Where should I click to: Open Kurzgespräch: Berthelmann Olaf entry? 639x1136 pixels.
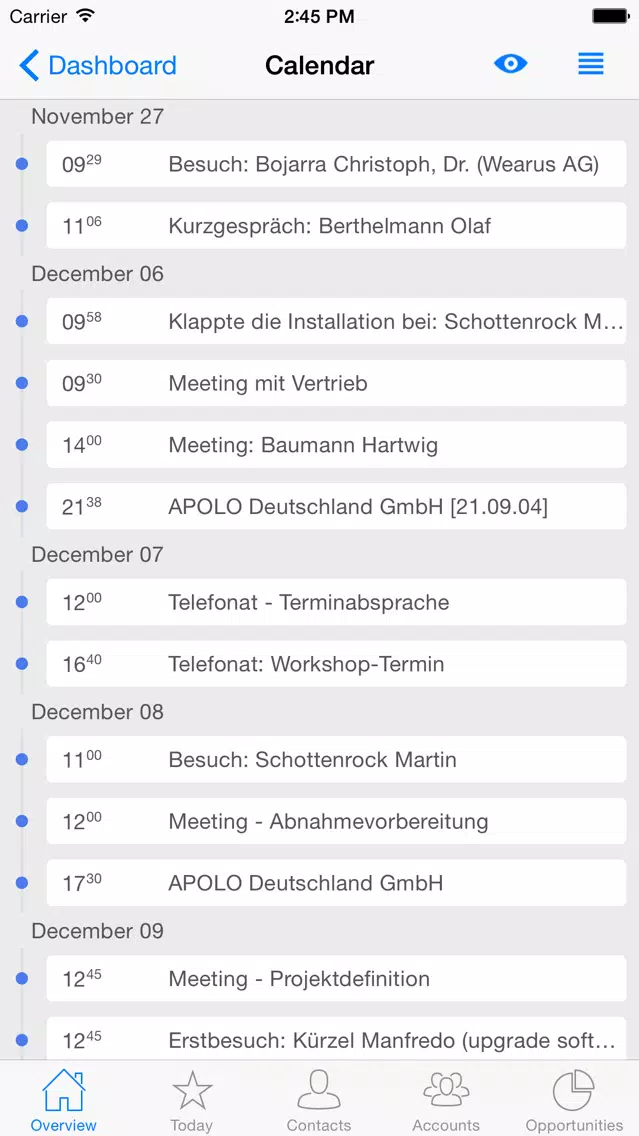[336, 226]
